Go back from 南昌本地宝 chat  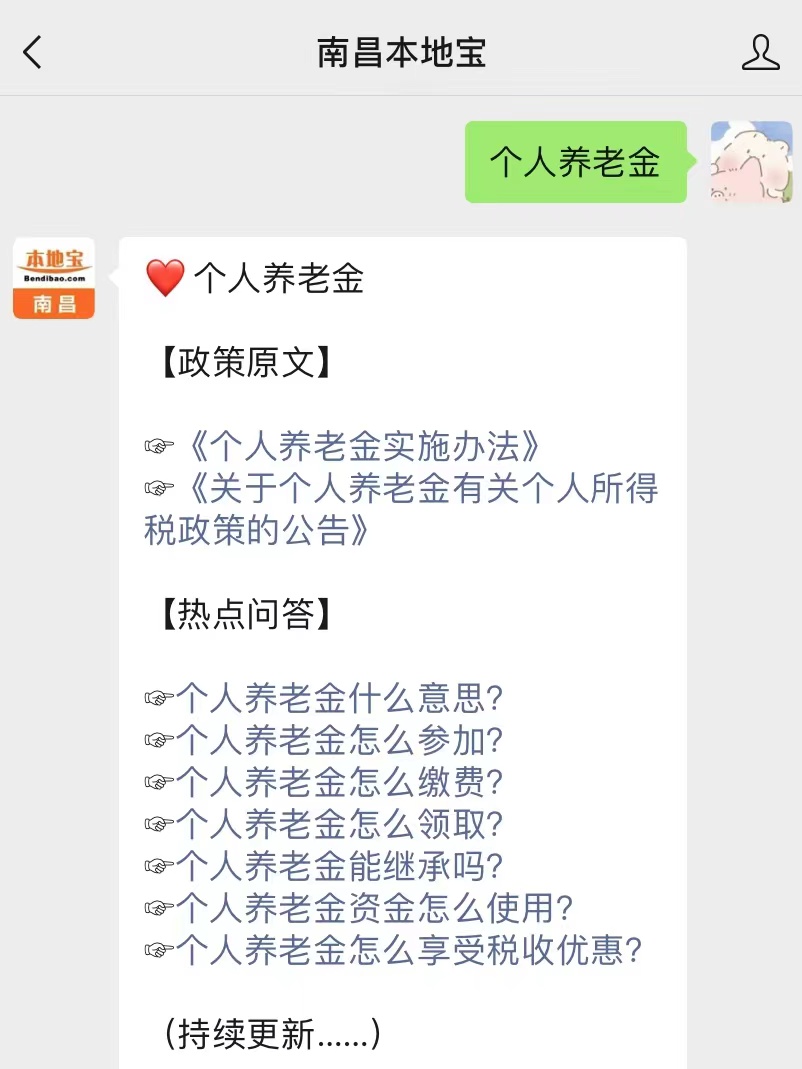tap(33, 52)
